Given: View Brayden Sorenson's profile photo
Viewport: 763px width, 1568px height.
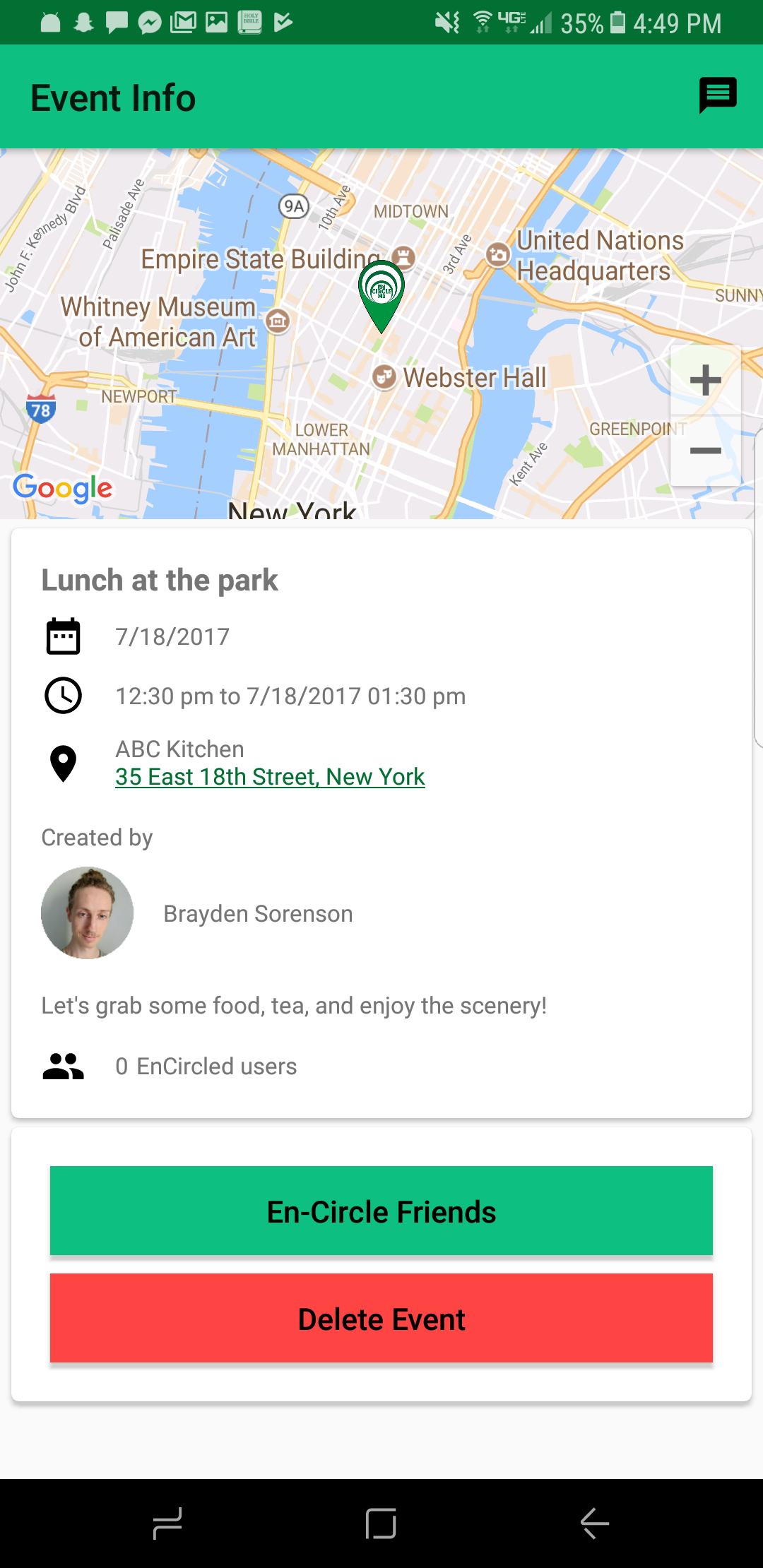Looking at the screenshot, I should (88, 913).
